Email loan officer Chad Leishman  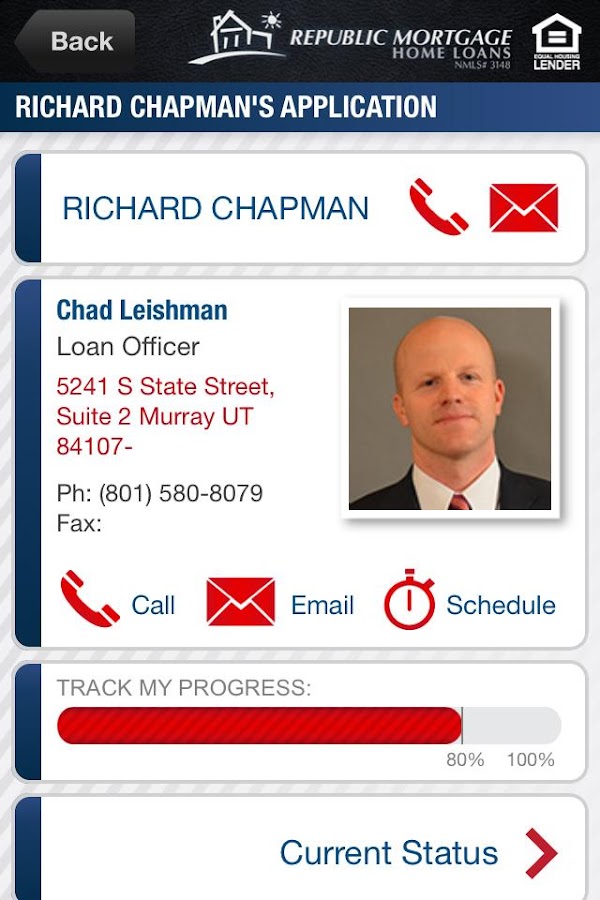(x=280, y=603)
